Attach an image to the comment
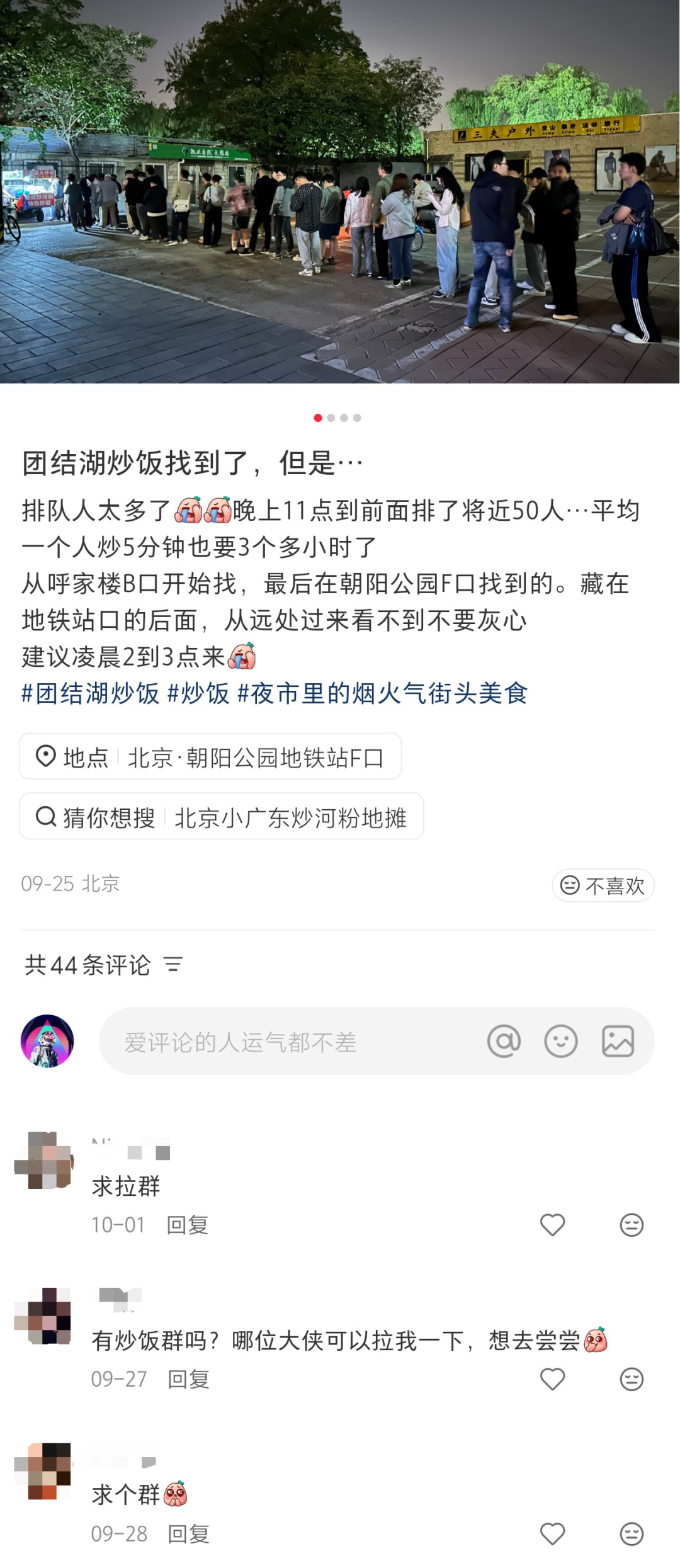This screenshot has height=1568, width=680. [x=618, y=1041]
